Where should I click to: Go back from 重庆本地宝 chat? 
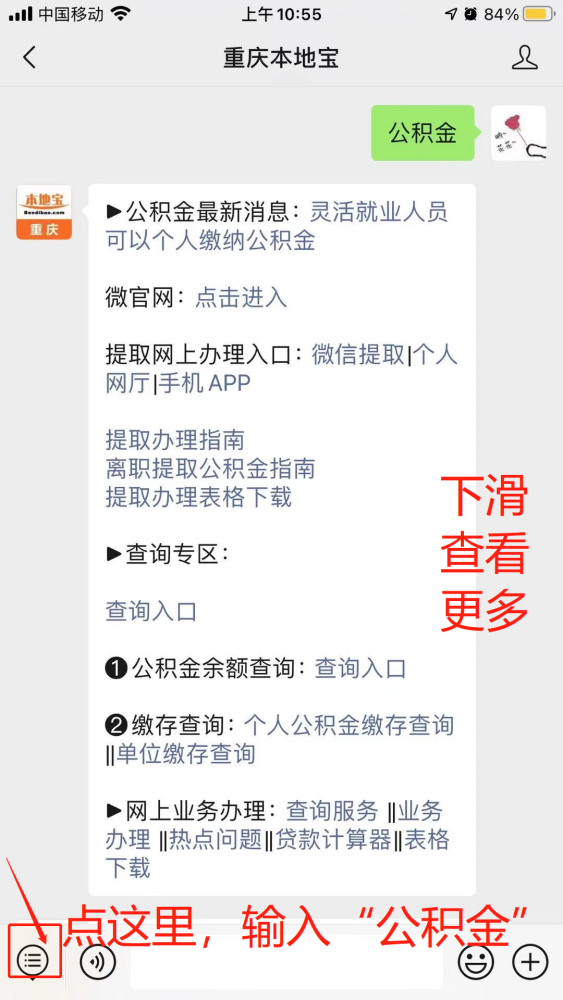click(x=29, y=58)
